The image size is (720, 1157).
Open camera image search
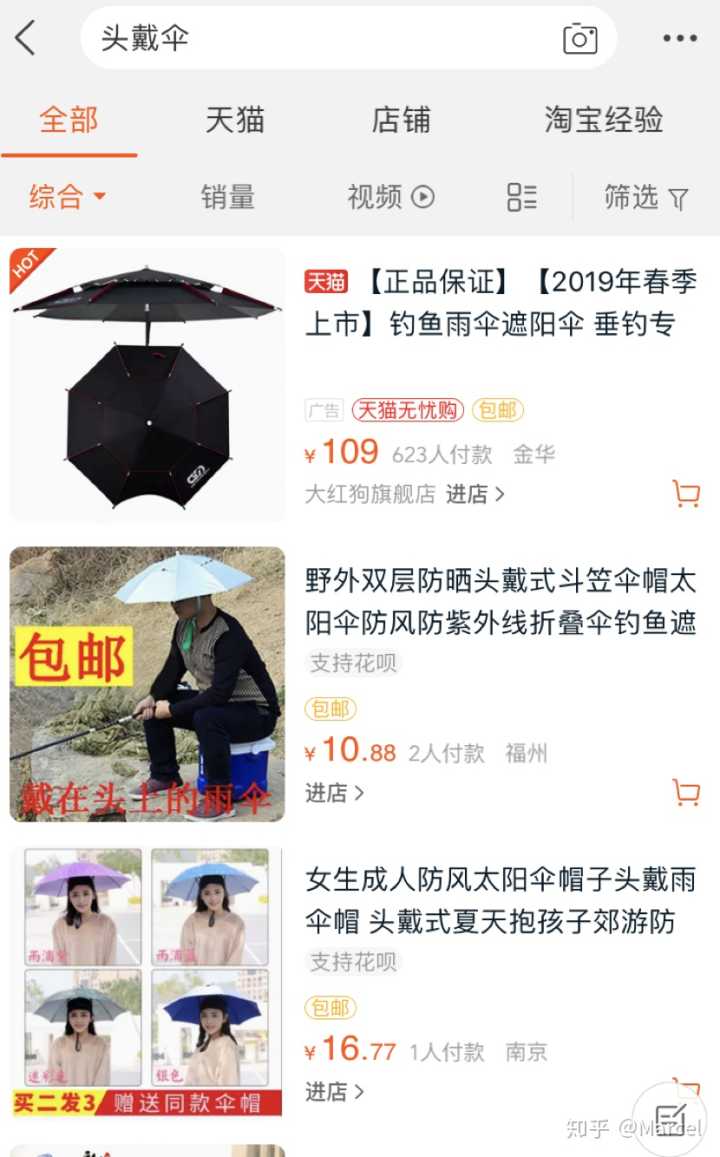click(x=580, y=39)
